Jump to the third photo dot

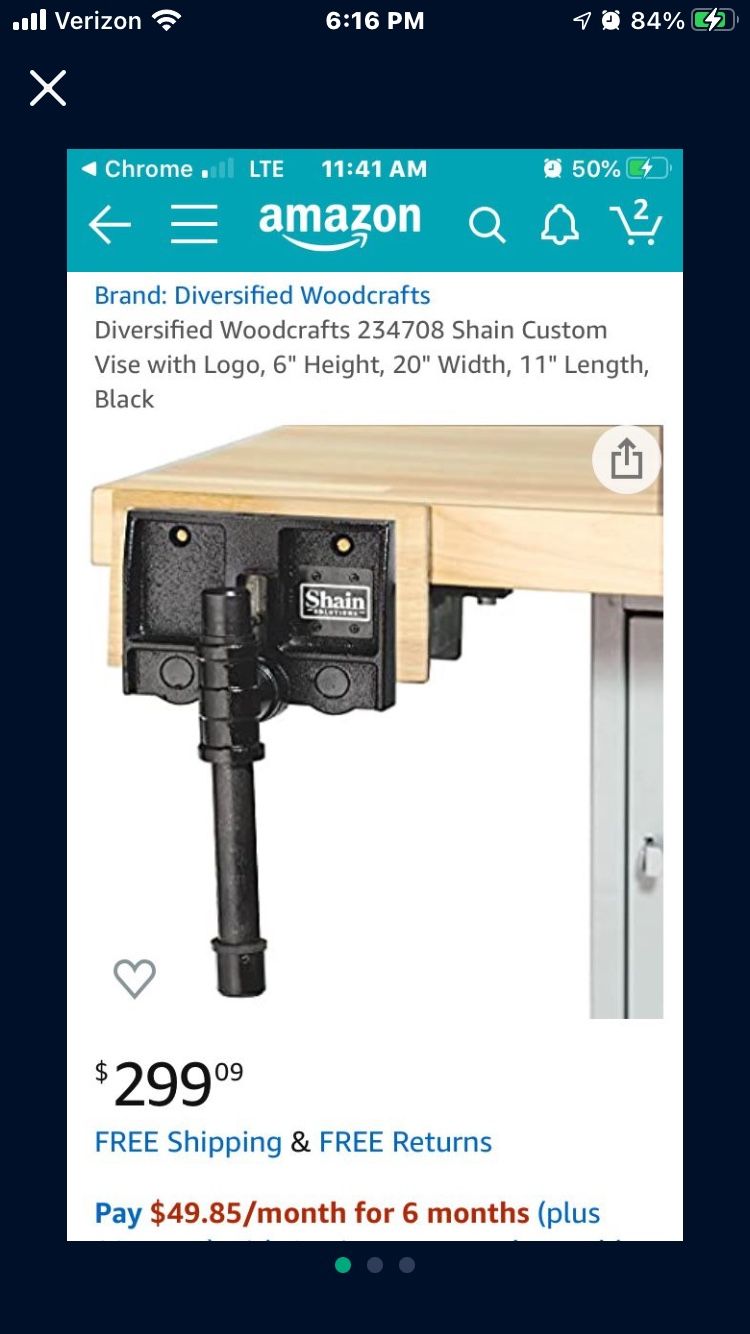click(x=407, y=1265)
